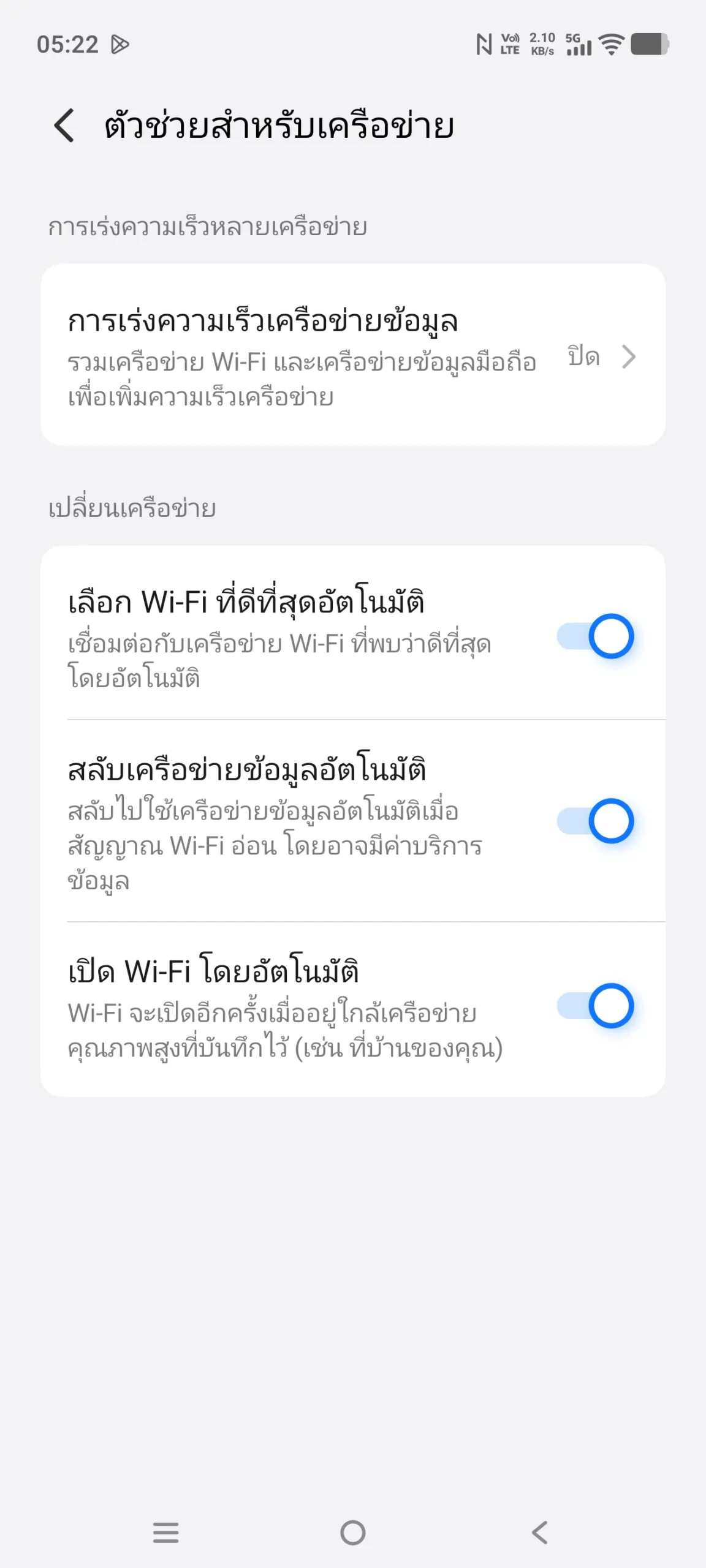
Task: Disable สลับเครือข่ายข้อมูลอัตโนมัติ switch
Action: point(595,821)
